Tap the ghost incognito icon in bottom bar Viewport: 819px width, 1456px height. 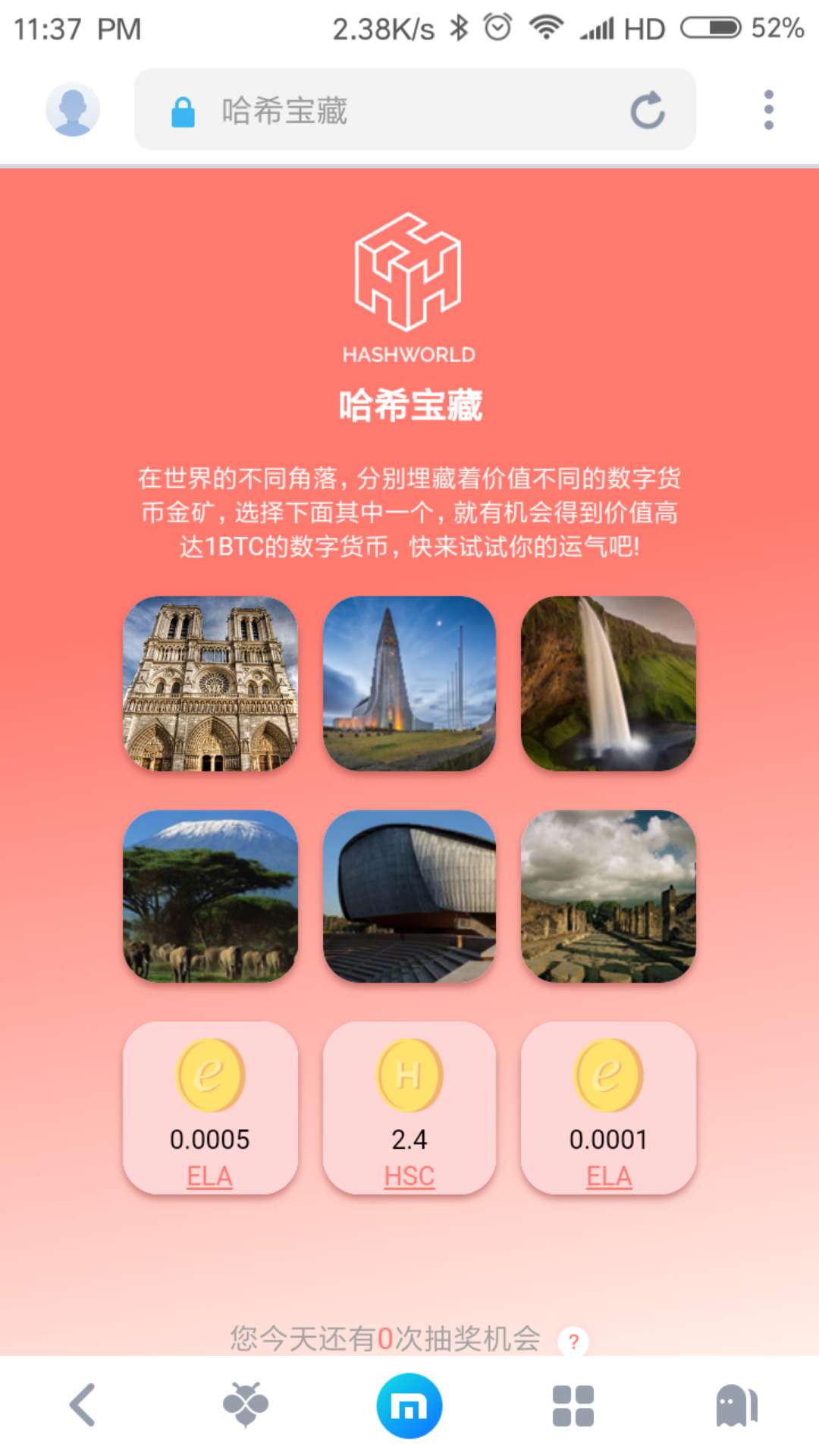tap(737, 1405)
